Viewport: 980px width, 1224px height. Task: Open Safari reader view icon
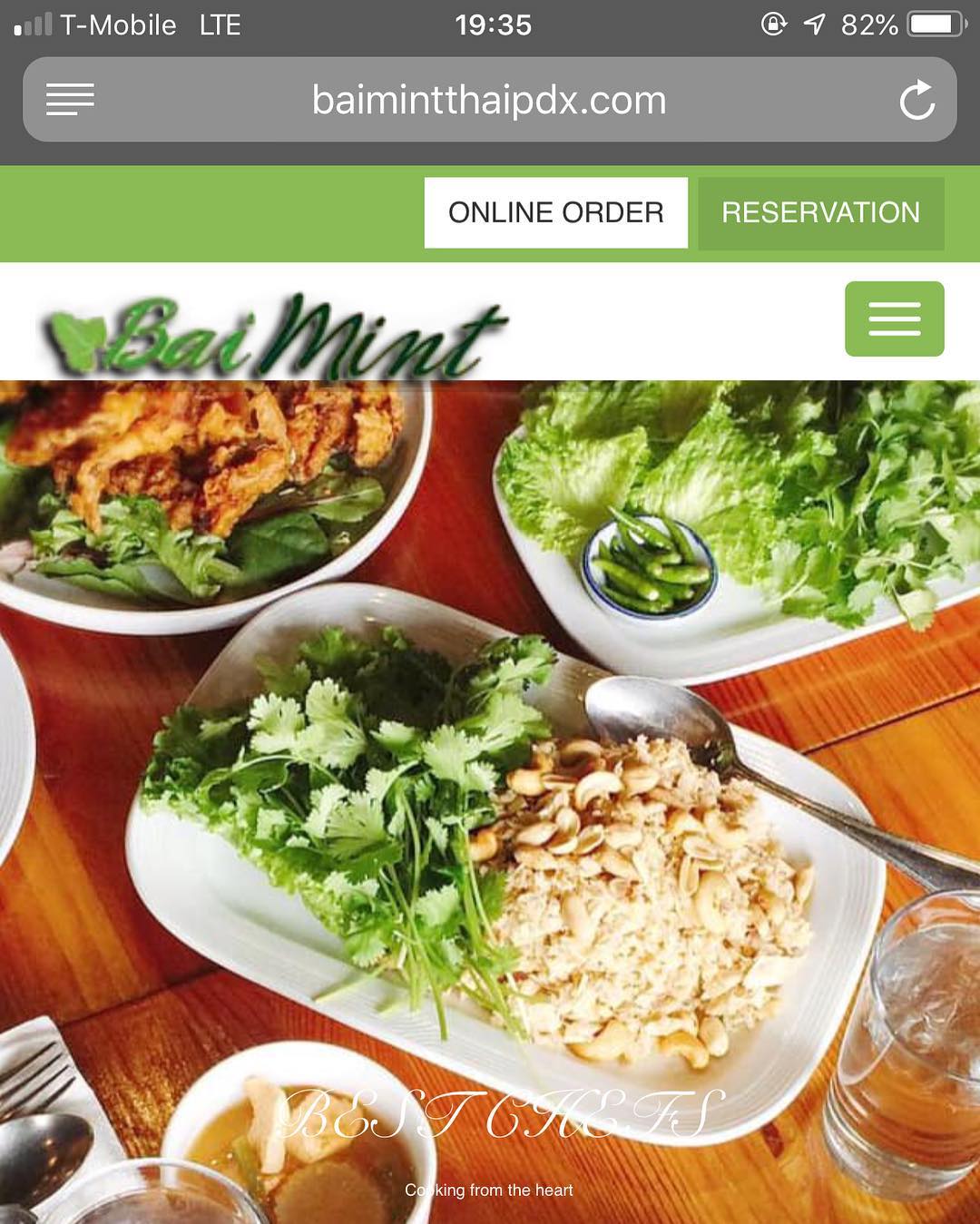tap(70, 100)
